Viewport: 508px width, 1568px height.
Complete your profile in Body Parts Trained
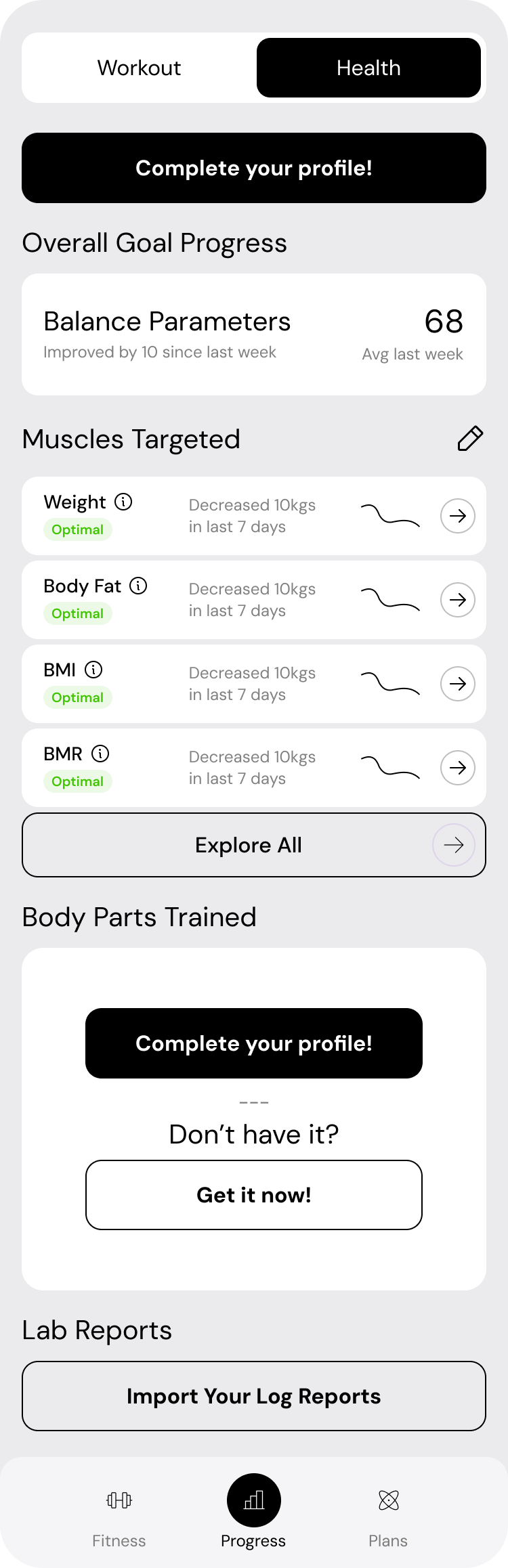pos(254,1043)
